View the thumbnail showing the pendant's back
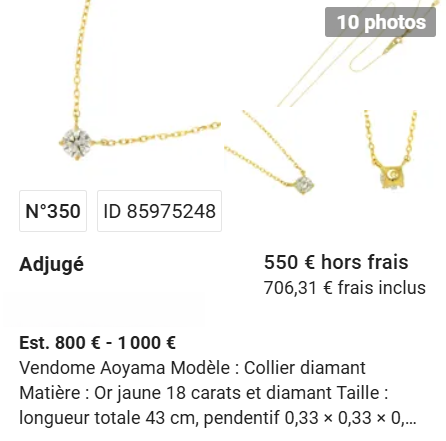446x441 pixels. click(391, 150)
